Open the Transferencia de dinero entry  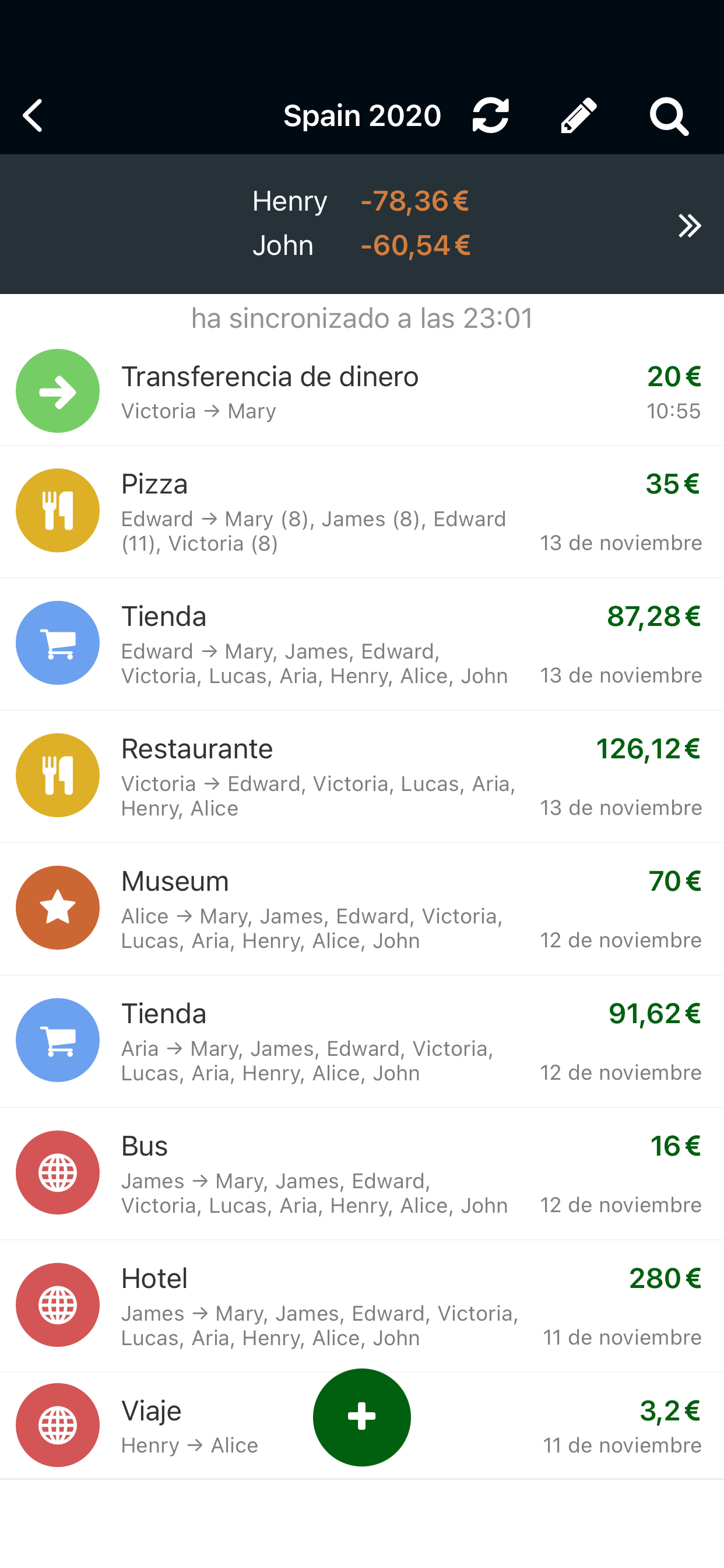(362, 391)
